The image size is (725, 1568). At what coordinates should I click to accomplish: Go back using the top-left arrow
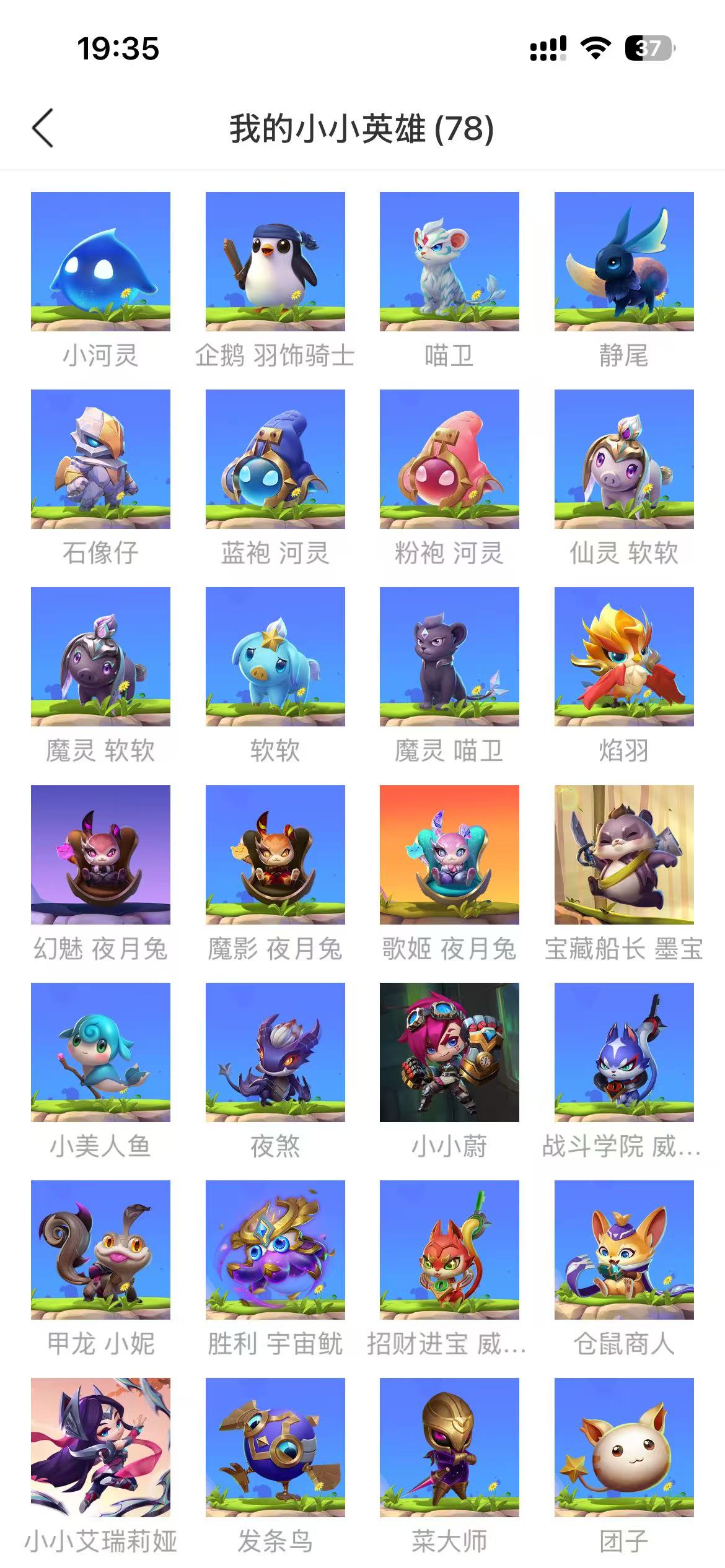point(43,128)
